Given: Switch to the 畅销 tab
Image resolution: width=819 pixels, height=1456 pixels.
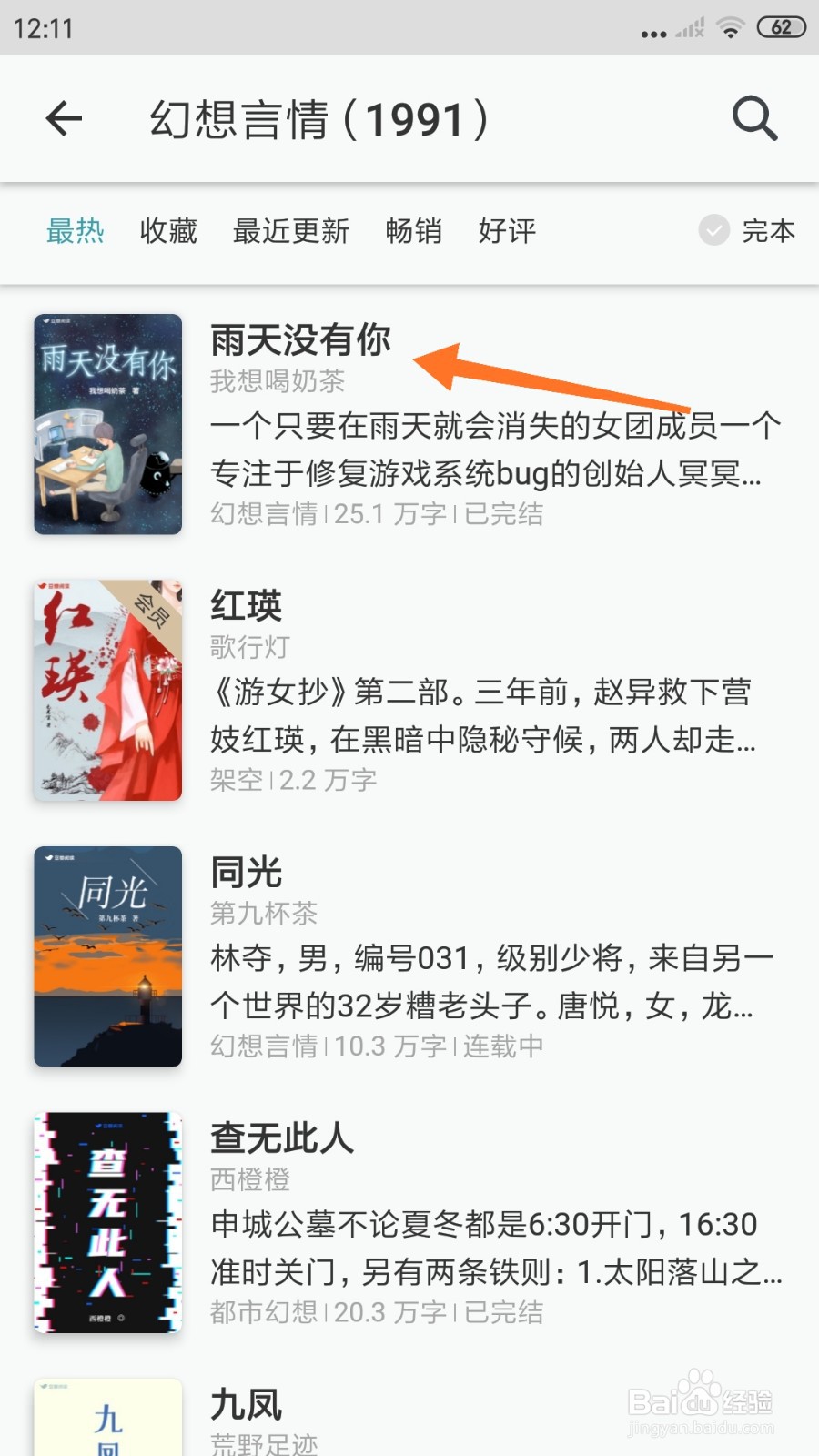Looking at the screenshot, I should pos(414,232).
